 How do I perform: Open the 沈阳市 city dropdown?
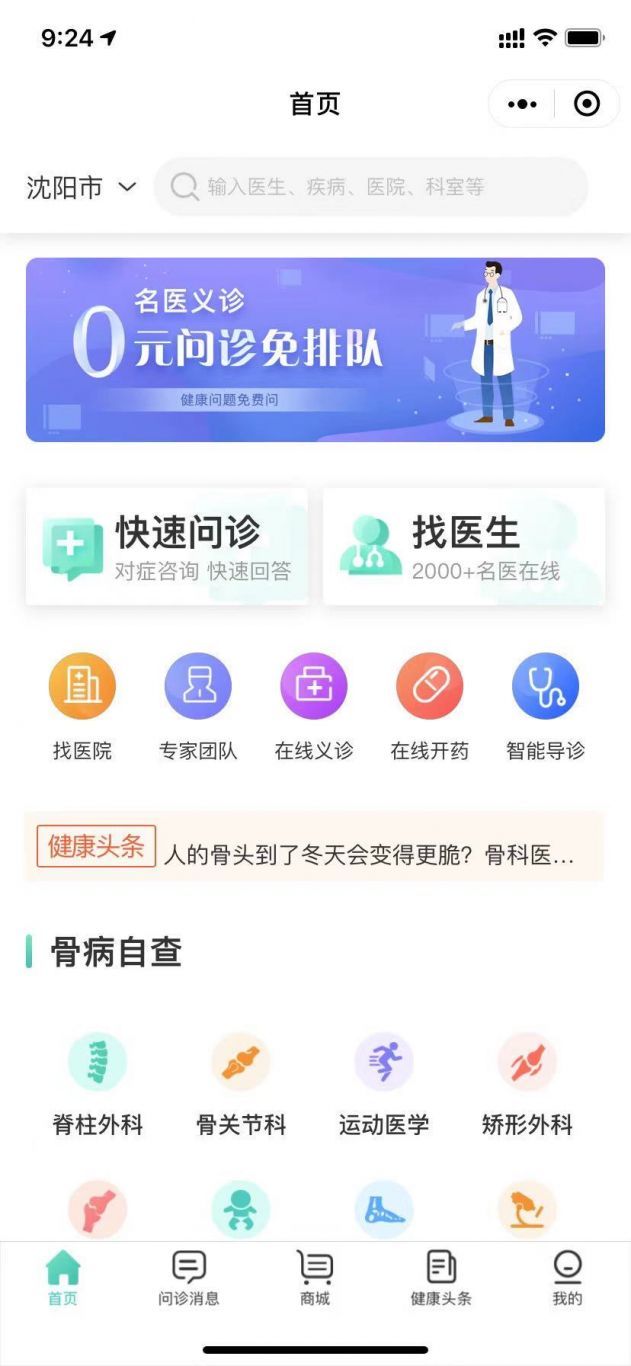80,187
